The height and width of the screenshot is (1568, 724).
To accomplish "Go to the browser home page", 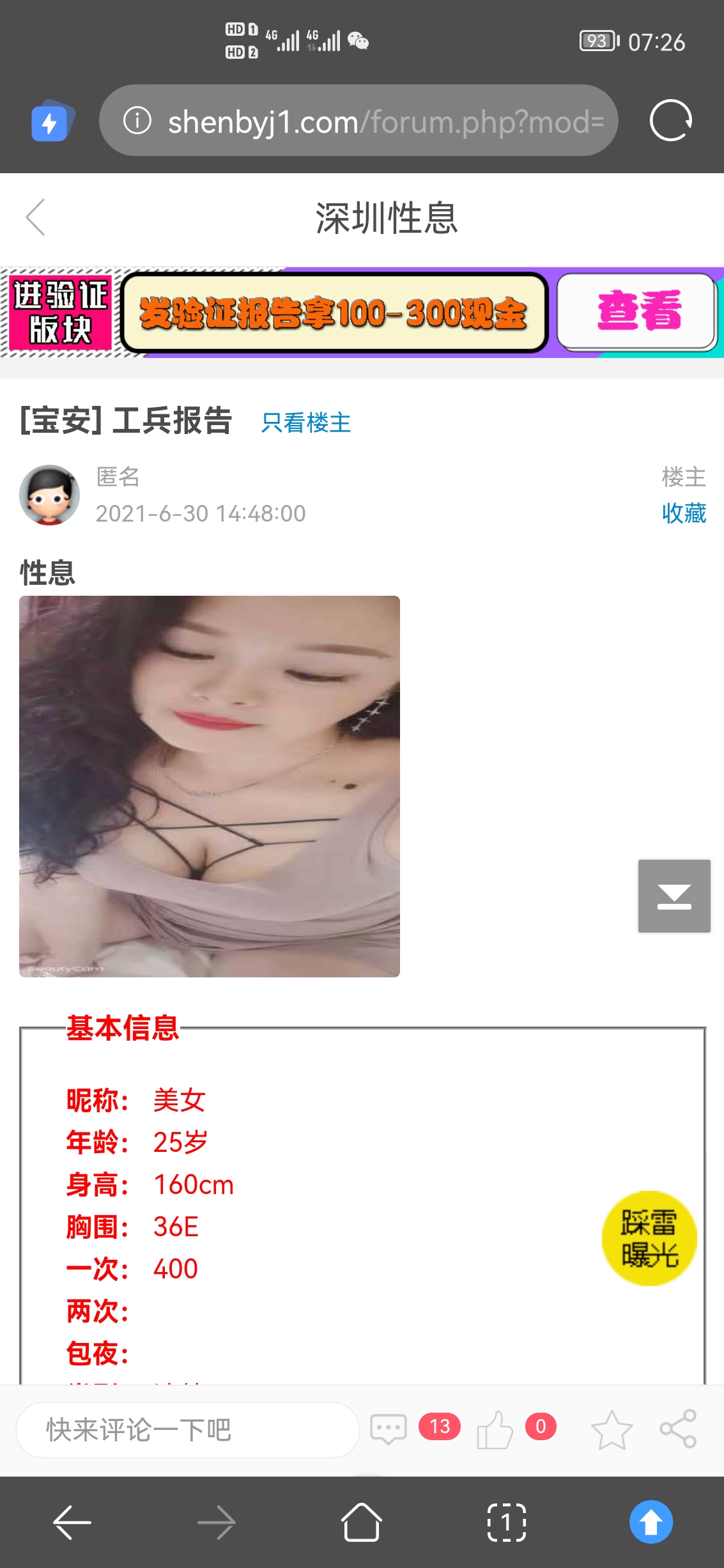I will 362,1522.
